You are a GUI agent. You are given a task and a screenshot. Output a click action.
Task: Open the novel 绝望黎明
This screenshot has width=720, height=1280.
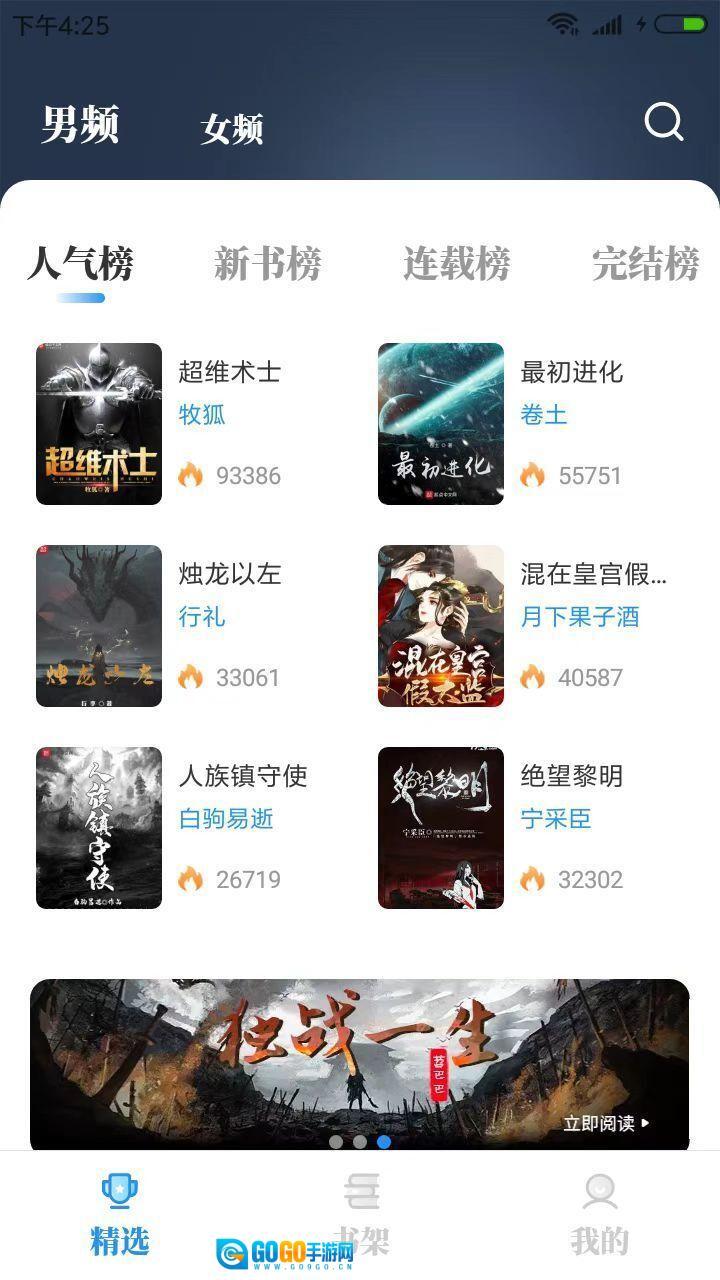pyautogui.click(x=441, y=828)
